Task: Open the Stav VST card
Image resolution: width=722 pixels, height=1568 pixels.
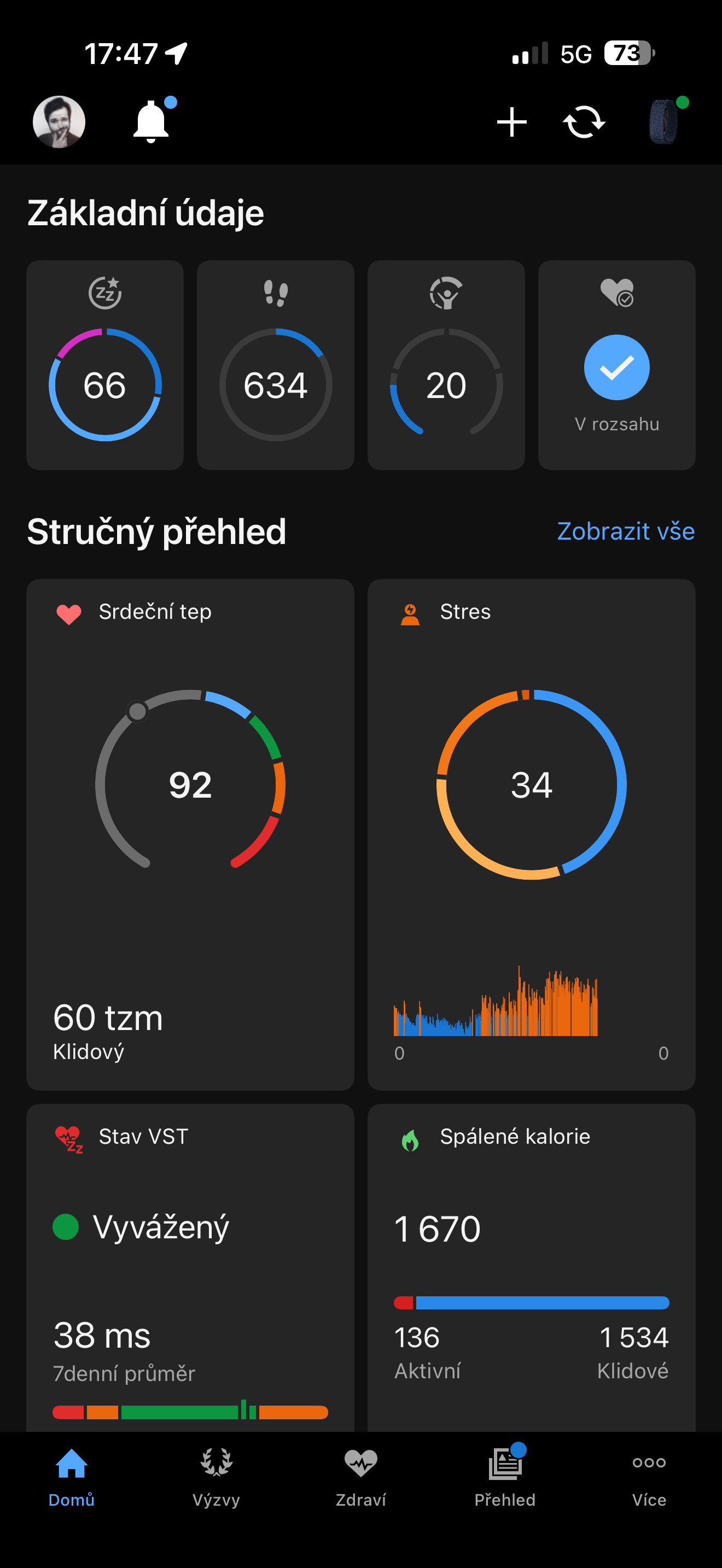Action: [190, 1267]
